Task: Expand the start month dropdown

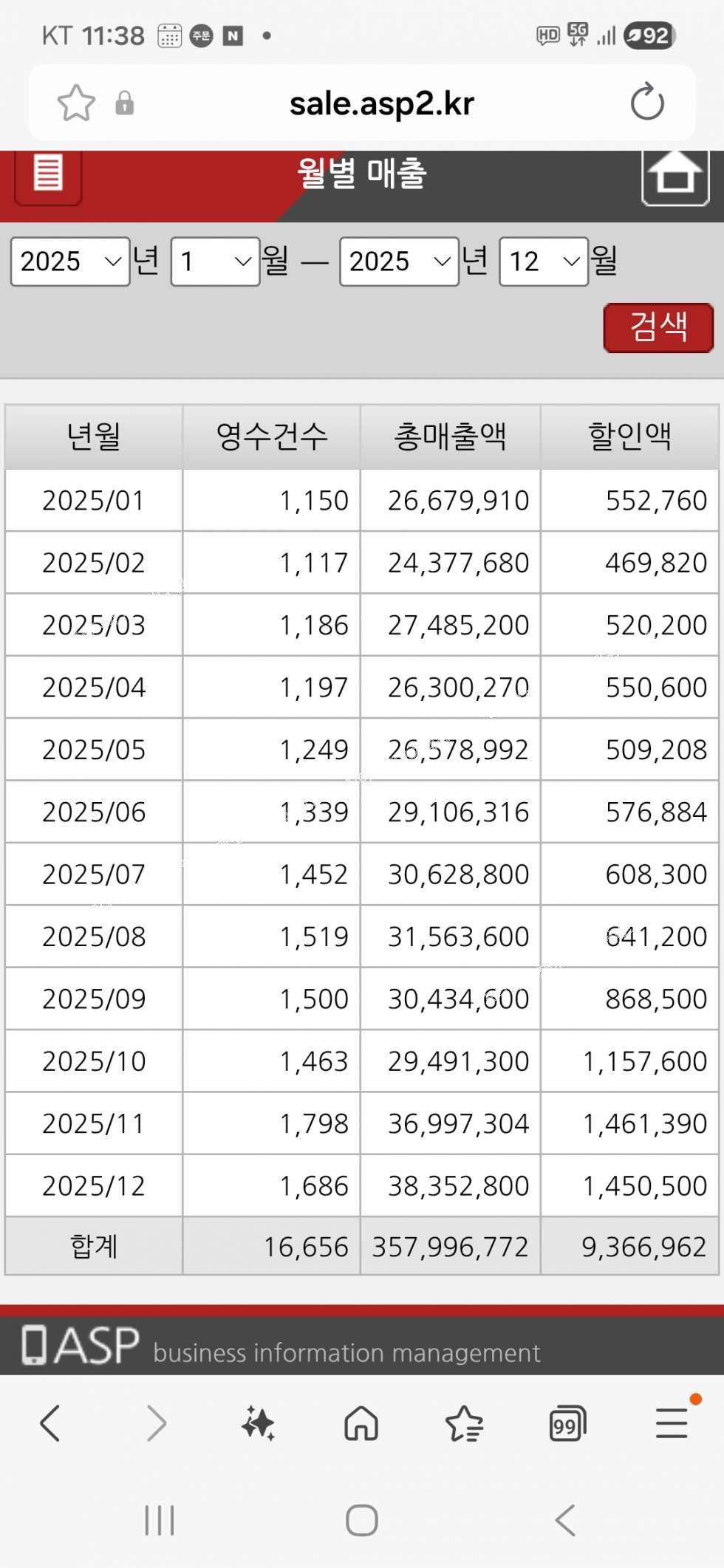Action: pyautogui.click(x=215, y=261)
